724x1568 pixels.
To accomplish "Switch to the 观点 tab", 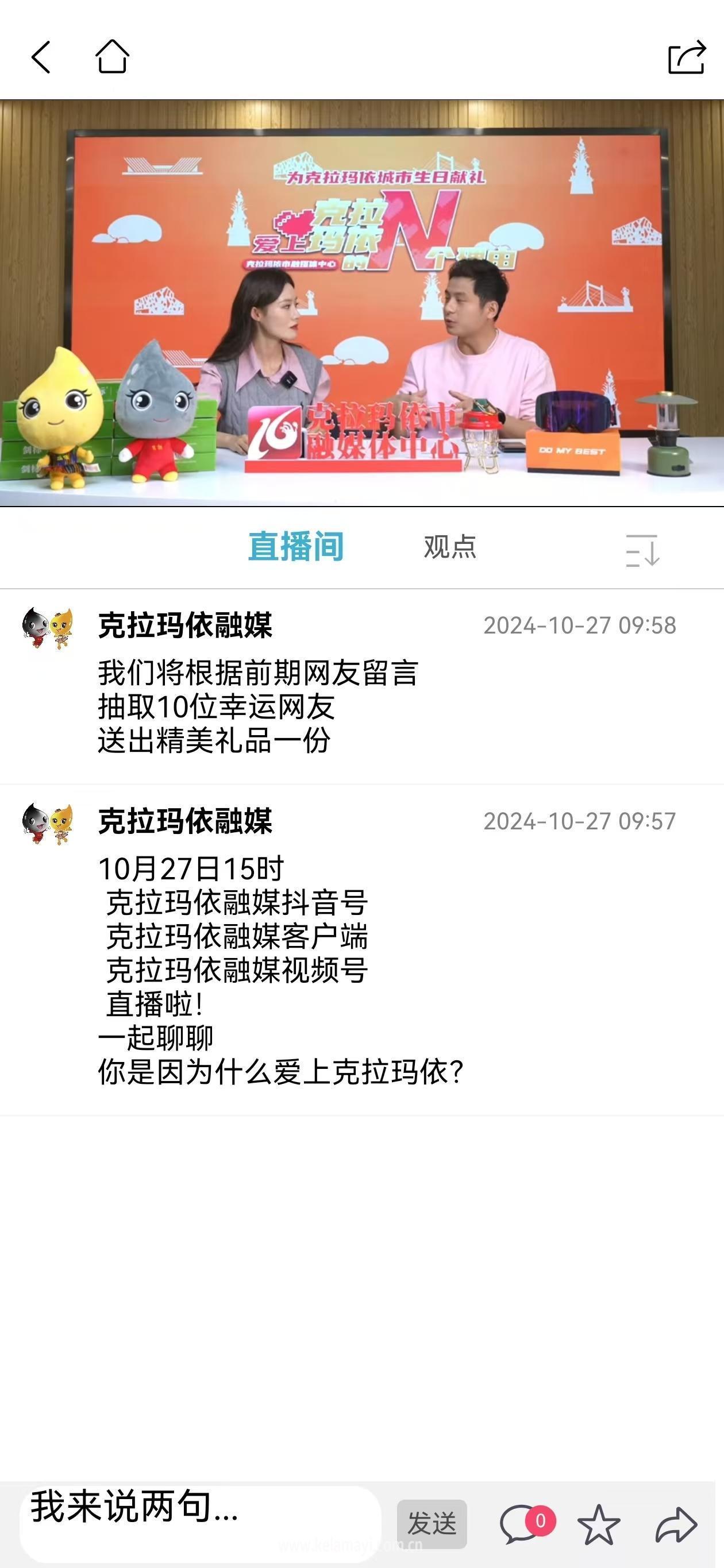I will click(449, 547).
